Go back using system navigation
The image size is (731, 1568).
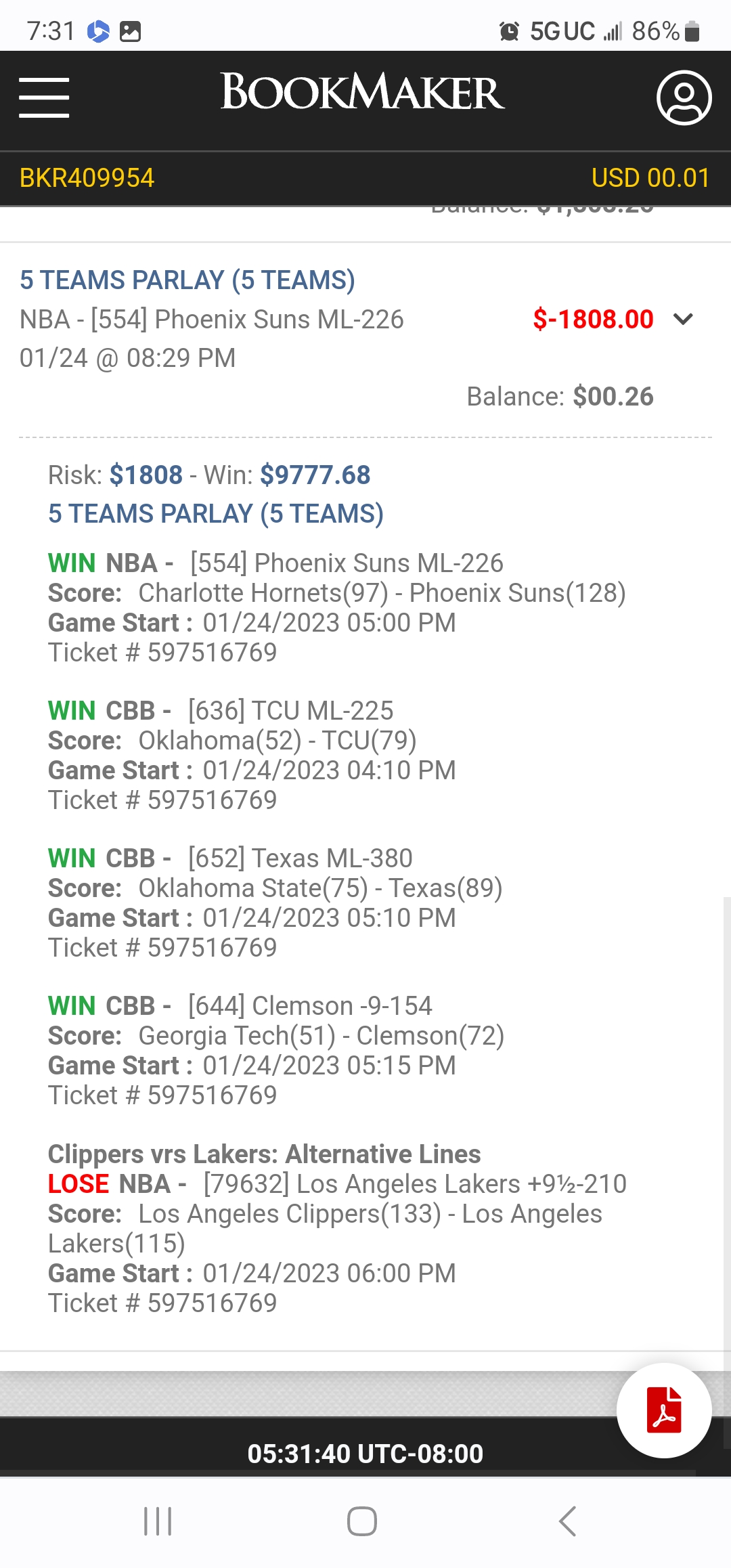coord(567,1521)
